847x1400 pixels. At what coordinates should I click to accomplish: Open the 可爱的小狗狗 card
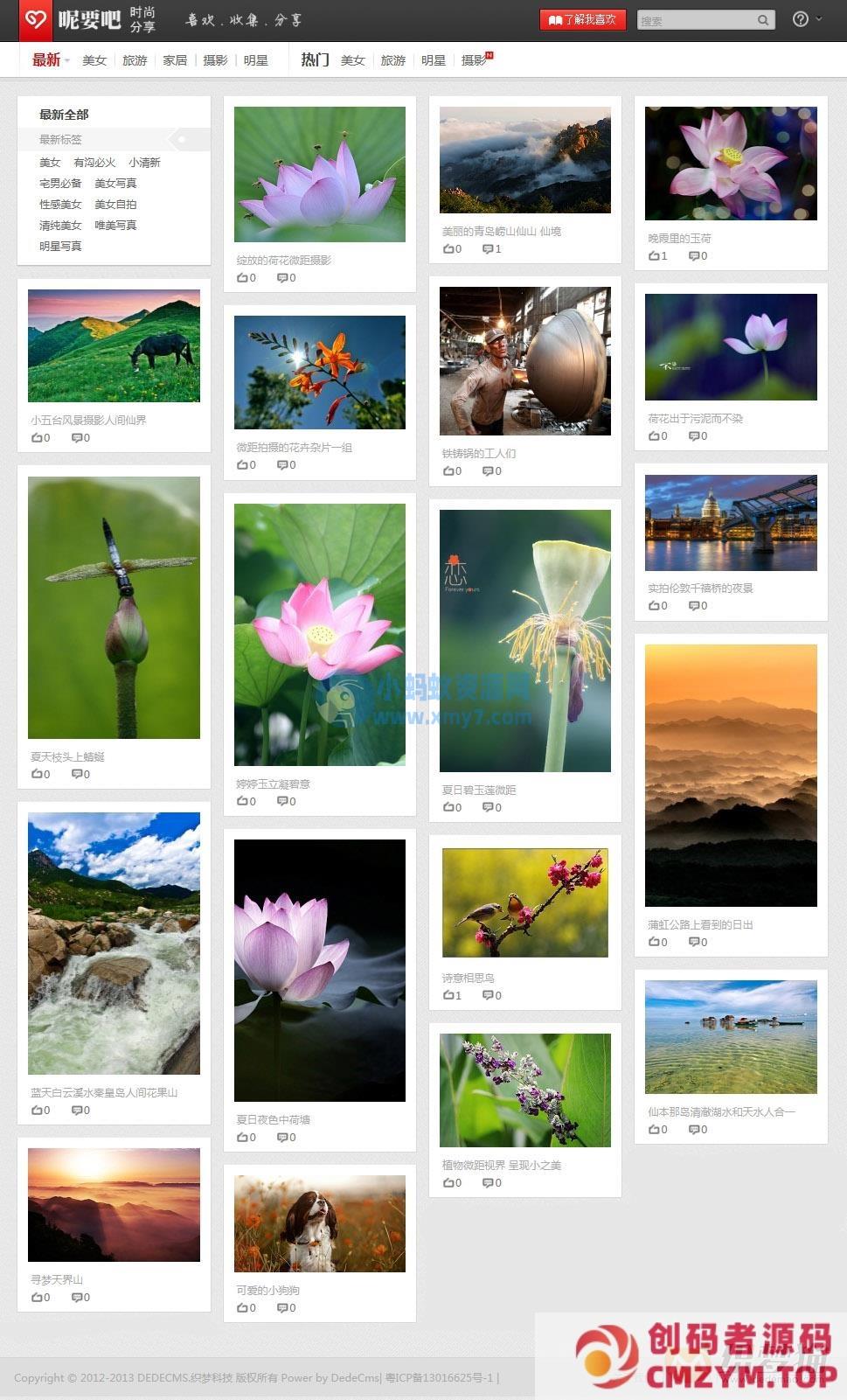point(320,1222)
